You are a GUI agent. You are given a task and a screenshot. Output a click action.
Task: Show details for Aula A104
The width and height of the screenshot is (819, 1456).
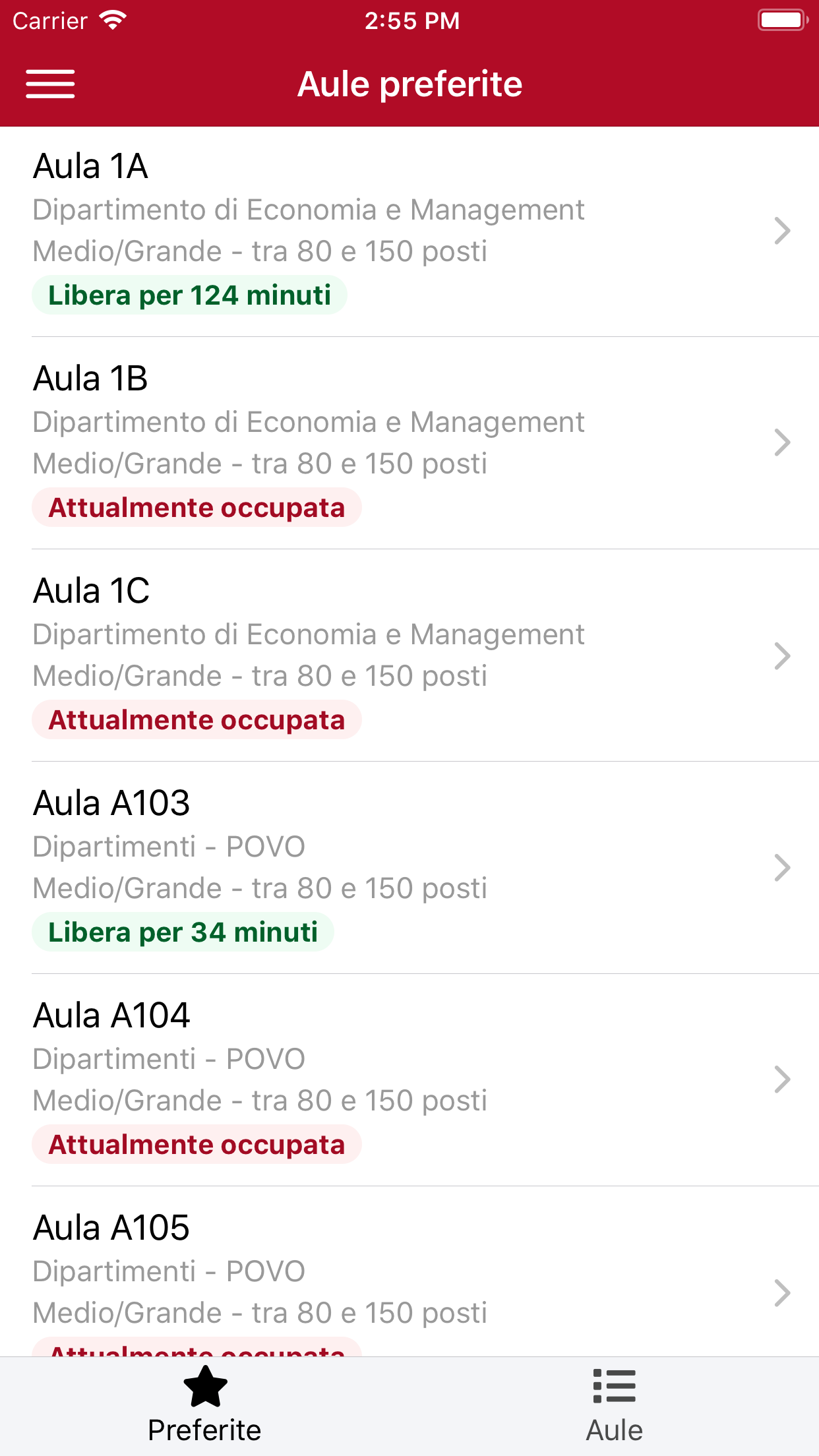[409, 1080]
